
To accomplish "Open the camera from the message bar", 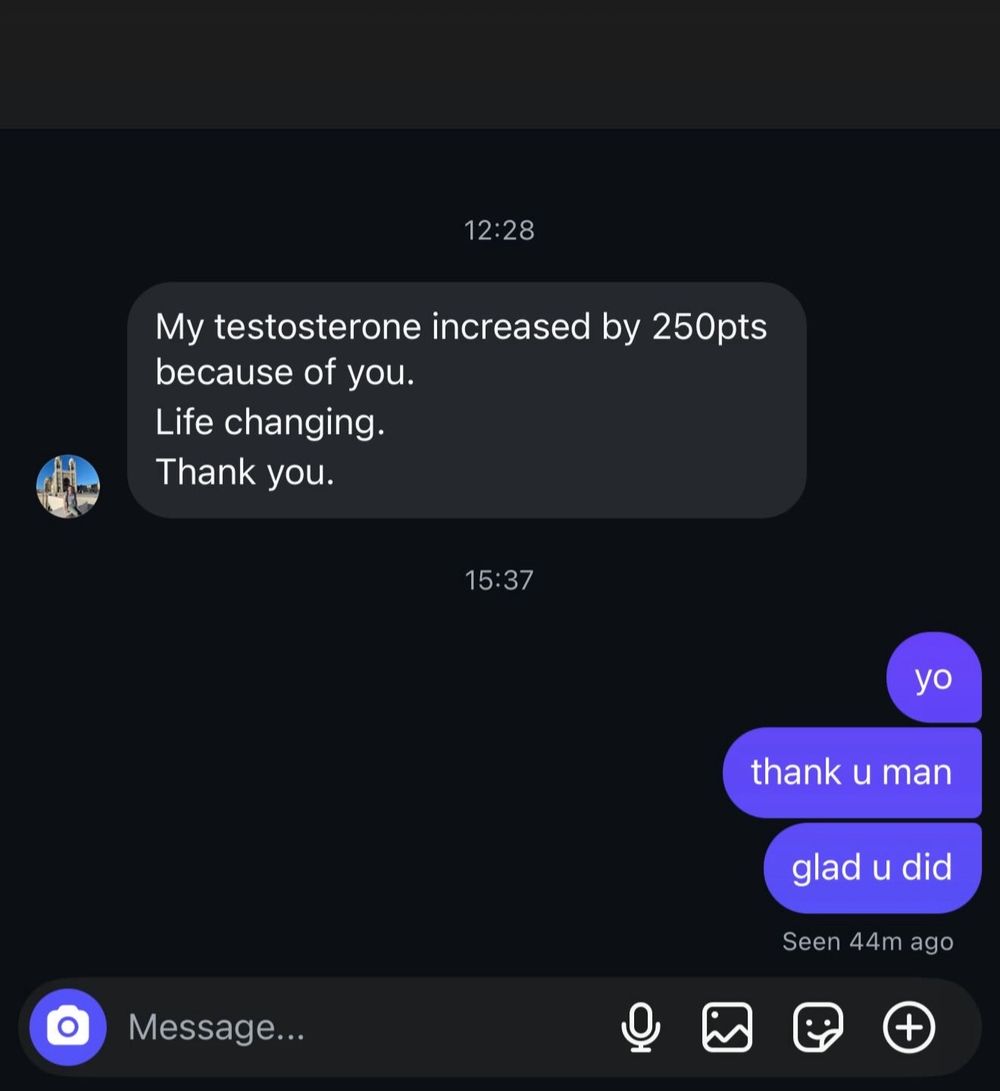I will [x=68, y=1027].
